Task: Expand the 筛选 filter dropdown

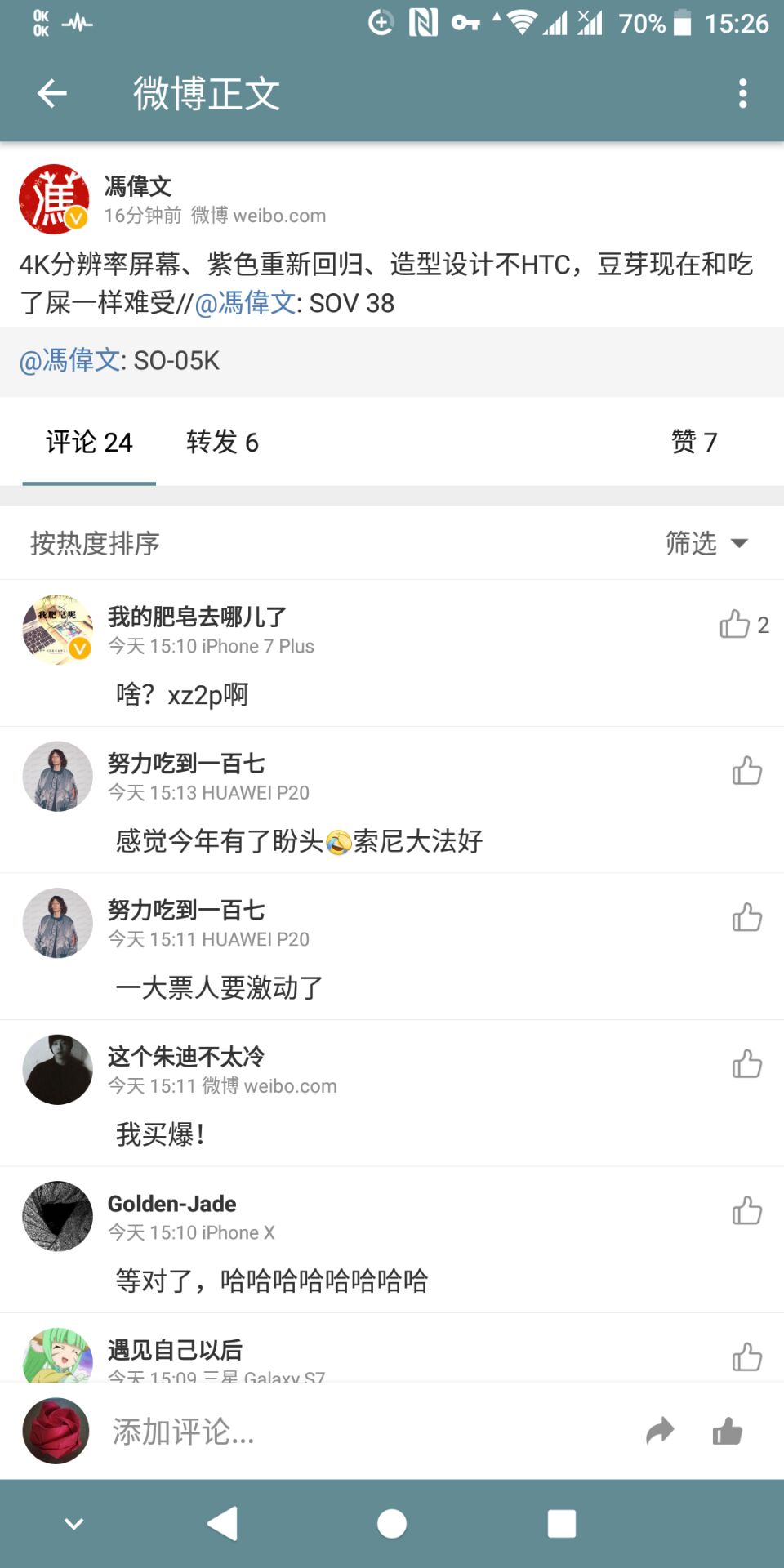Action: [706, 543]
